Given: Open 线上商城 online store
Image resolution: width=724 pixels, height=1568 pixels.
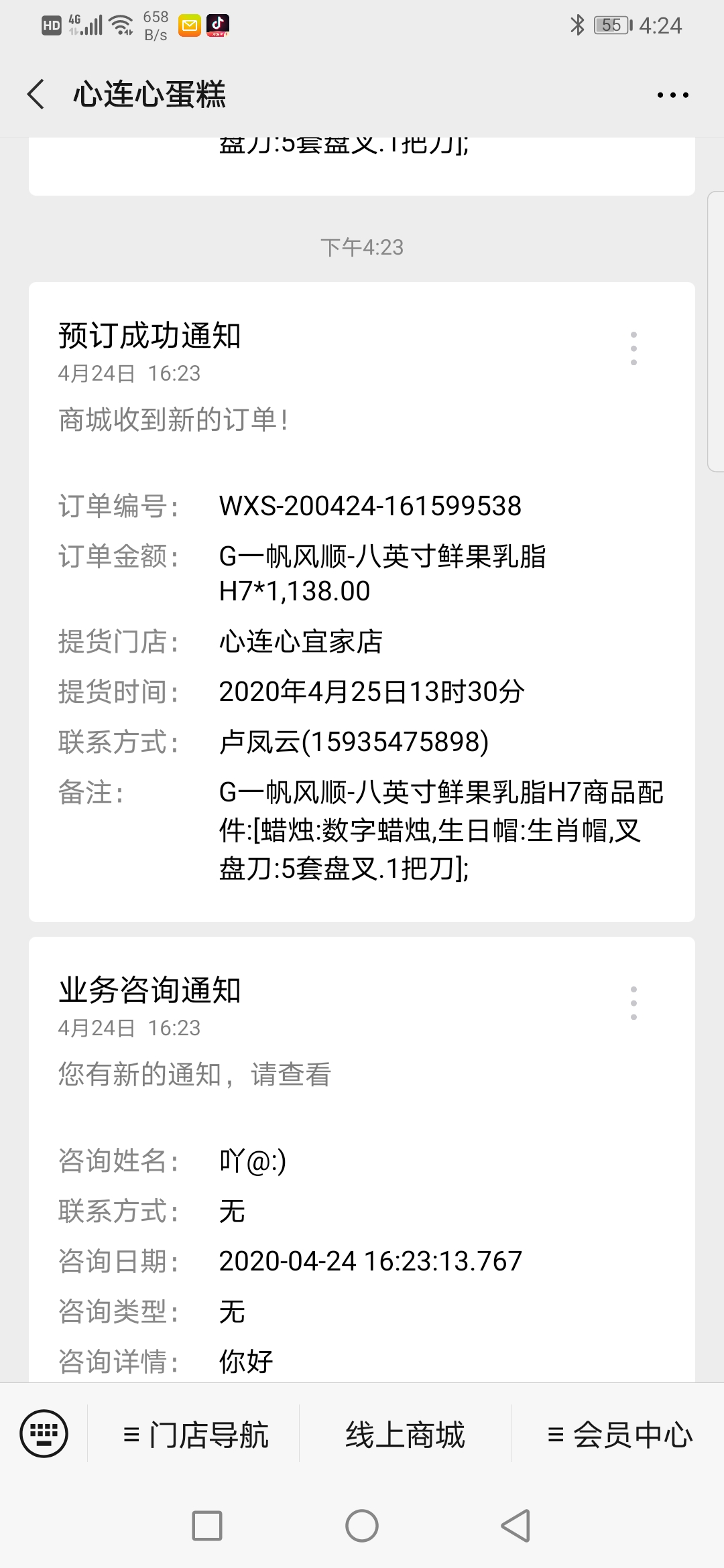Looking at the screenshot, I should point(406,1435).
